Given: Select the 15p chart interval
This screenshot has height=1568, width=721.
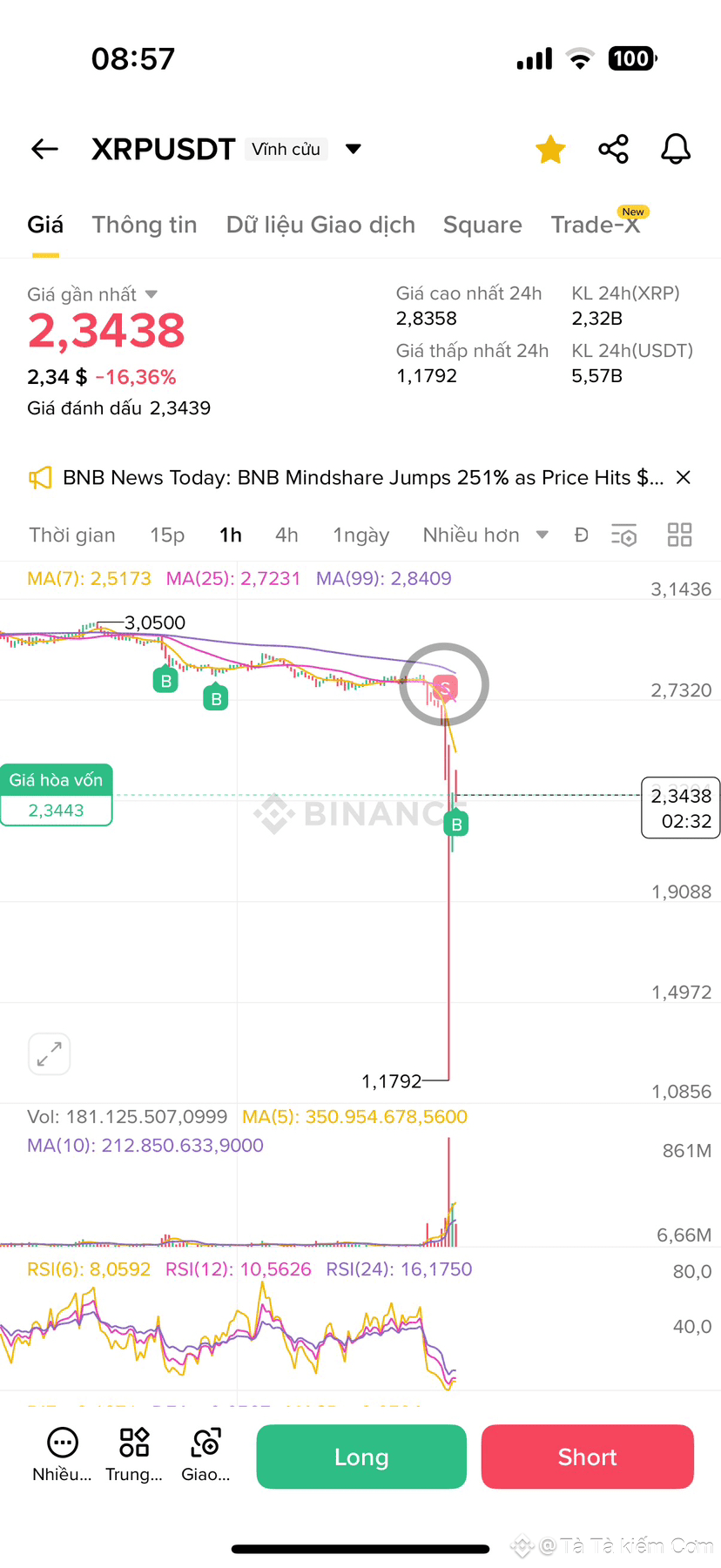Looking at the screenshot, I should point(167,535).
